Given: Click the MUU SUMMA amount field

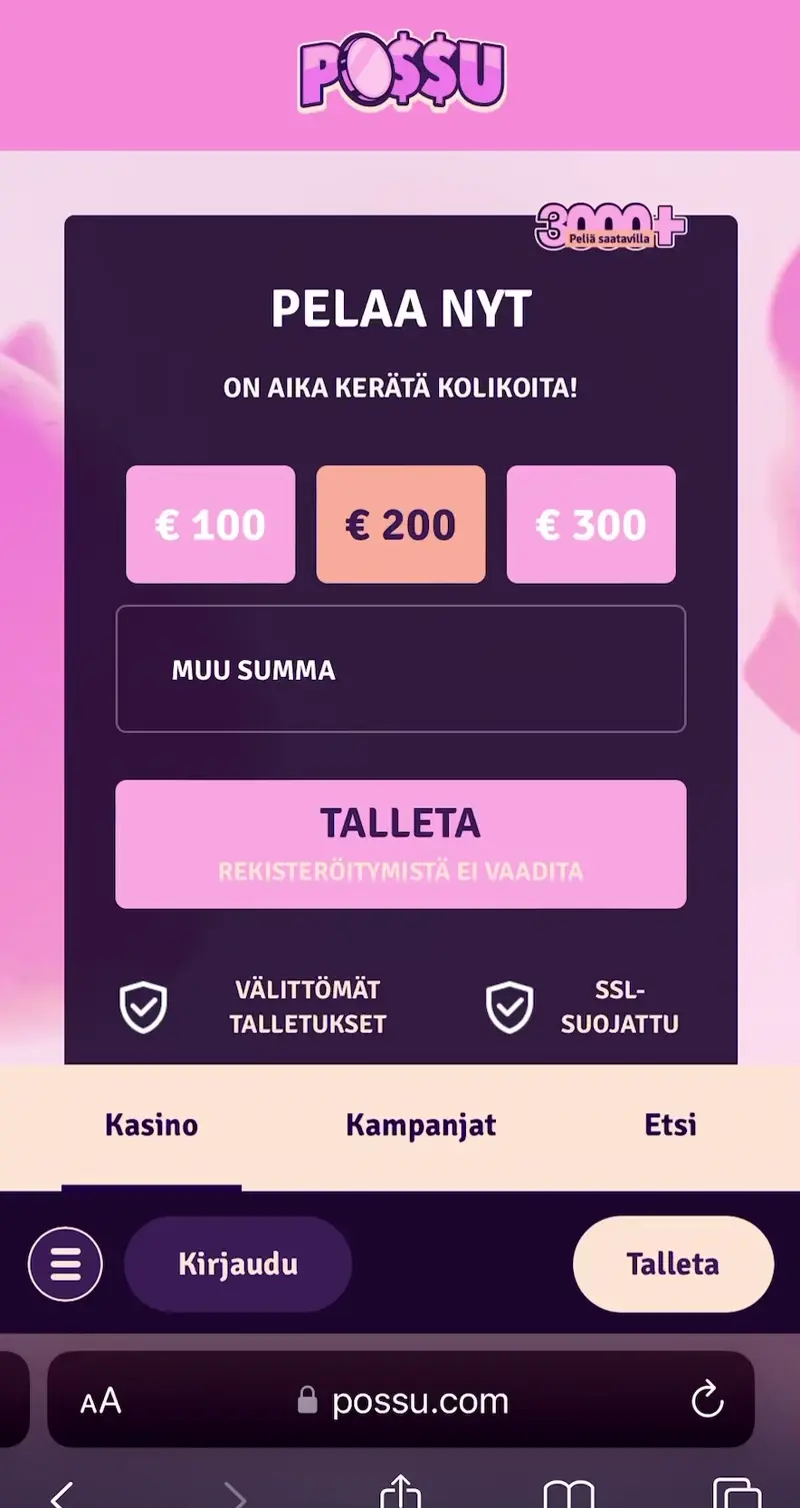Looking at the screenshot, I should (x=400, y=668).
